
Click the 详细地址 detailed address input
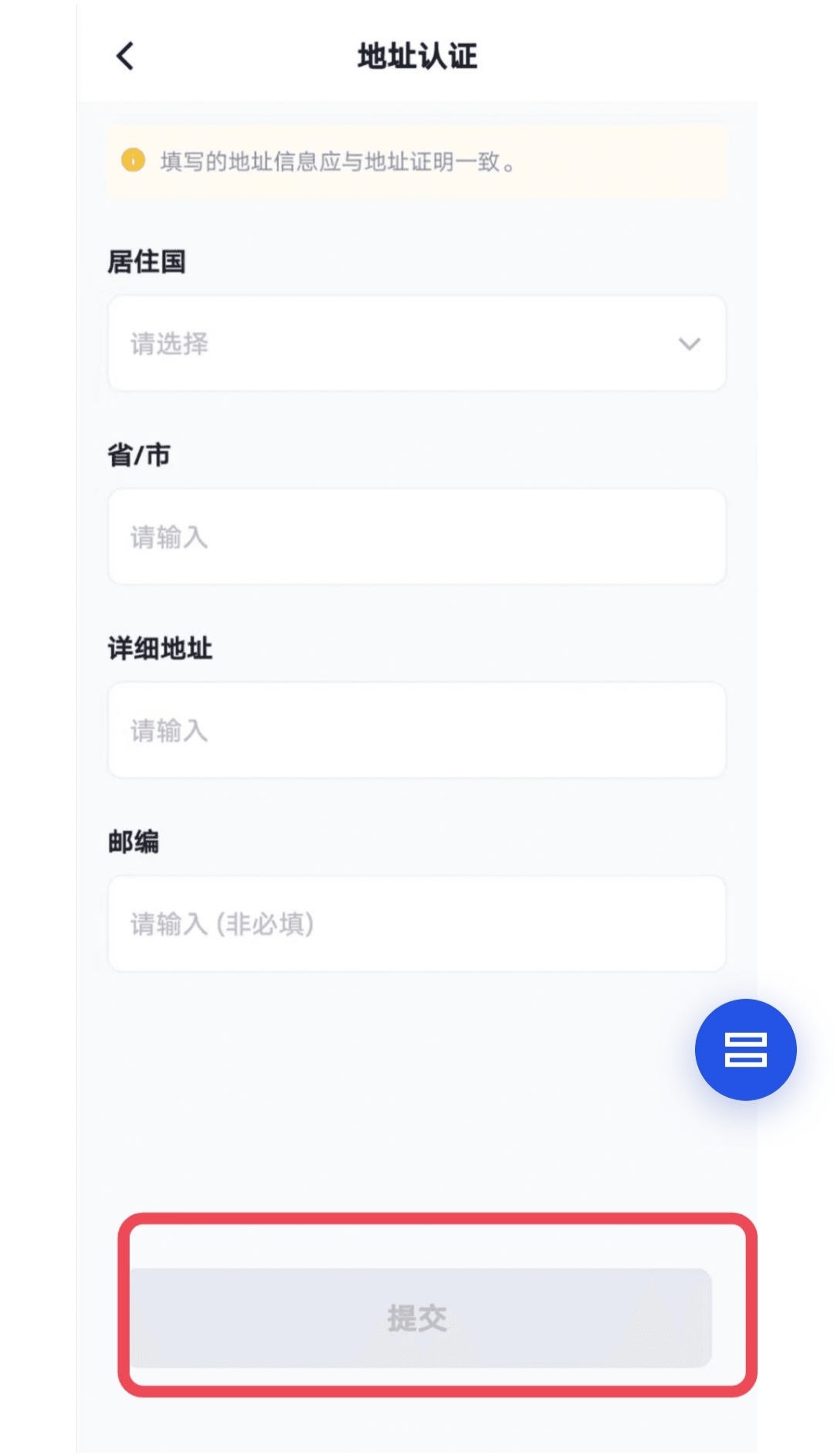point(417,730)
